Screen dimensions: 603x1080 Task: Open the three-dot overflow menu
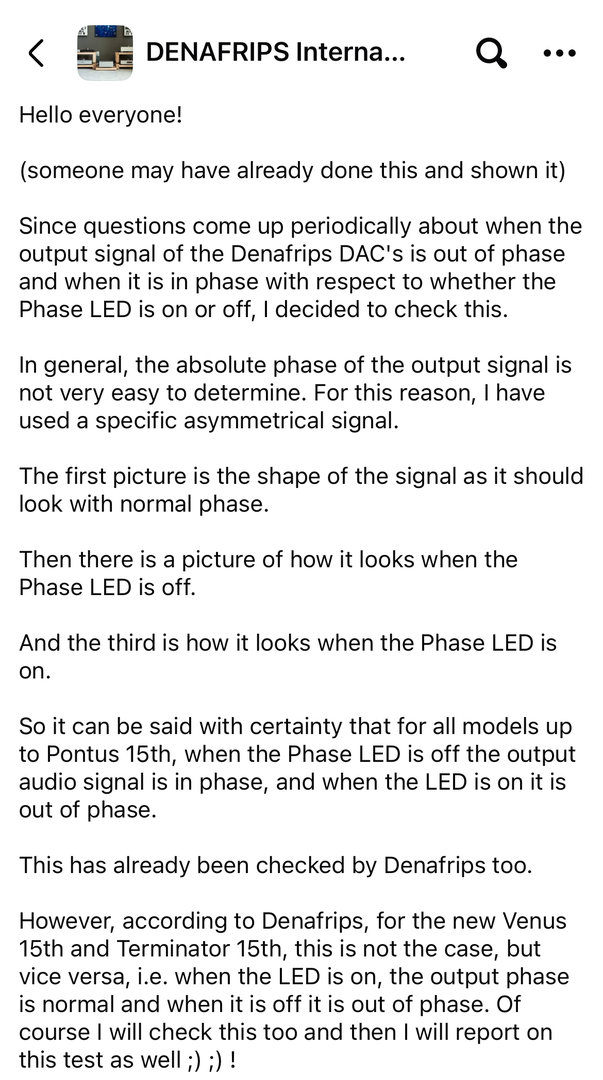559,53
